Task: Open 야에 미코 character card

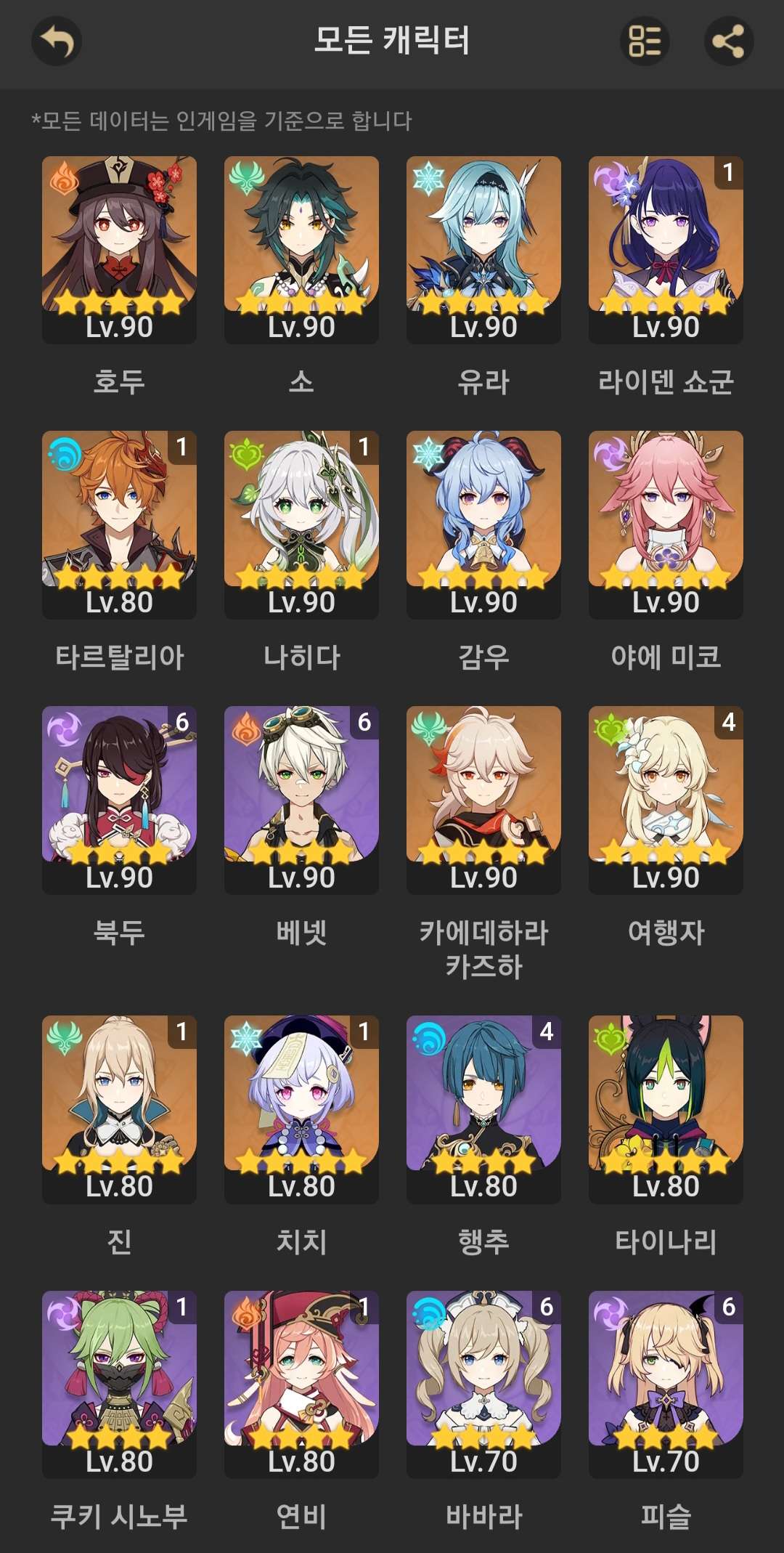Action: click(x=666, y=524)
